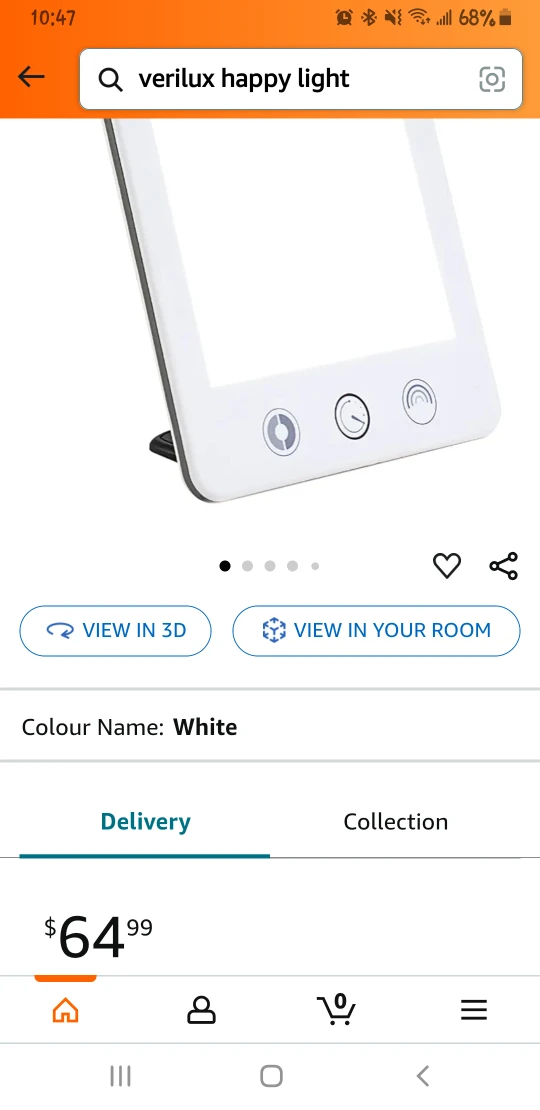Screen dimensions: 540x1110
Task: Open the account profile tab
Action: click(x=201, y=1009)
